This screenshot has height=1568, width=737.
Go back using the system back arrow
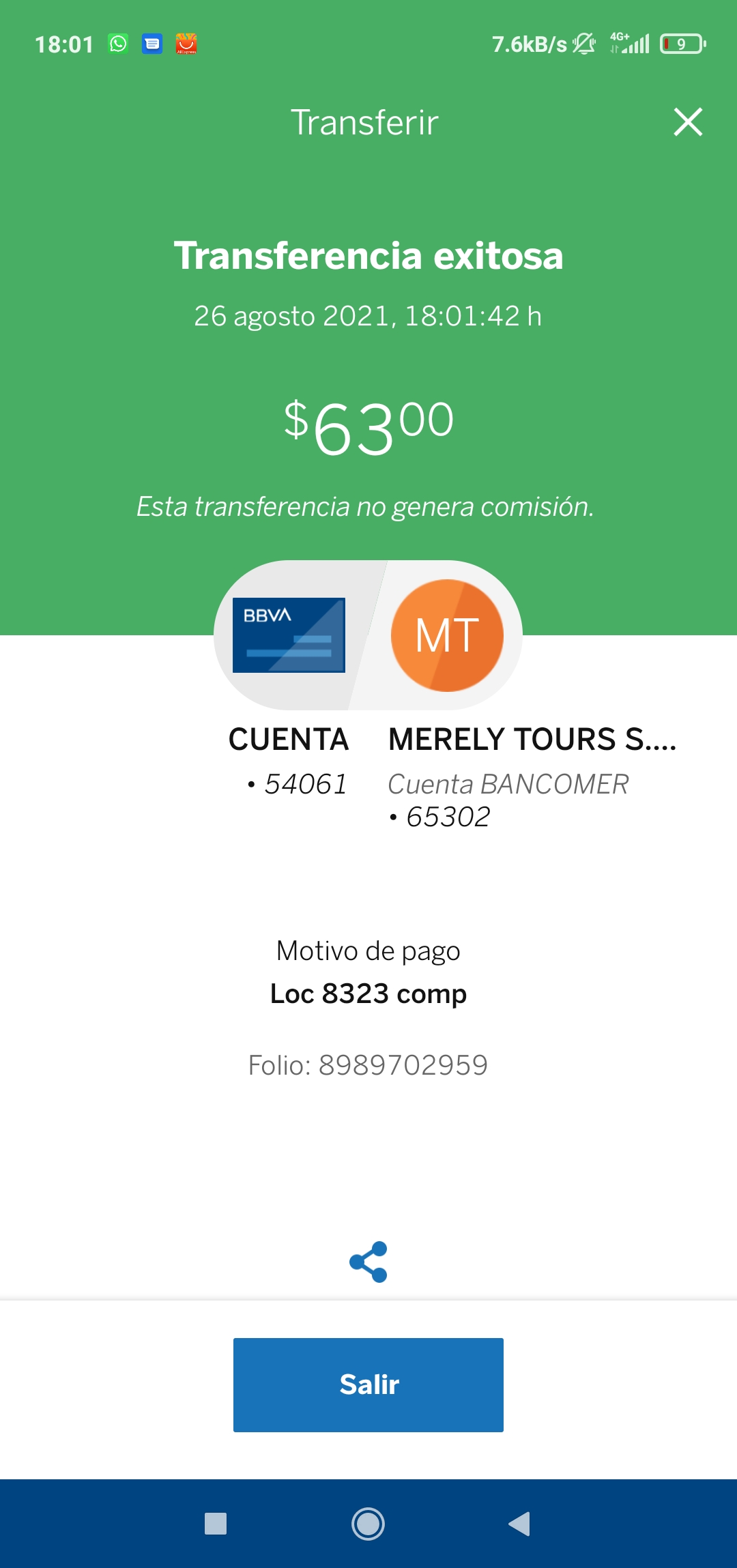click(519, 1523)
